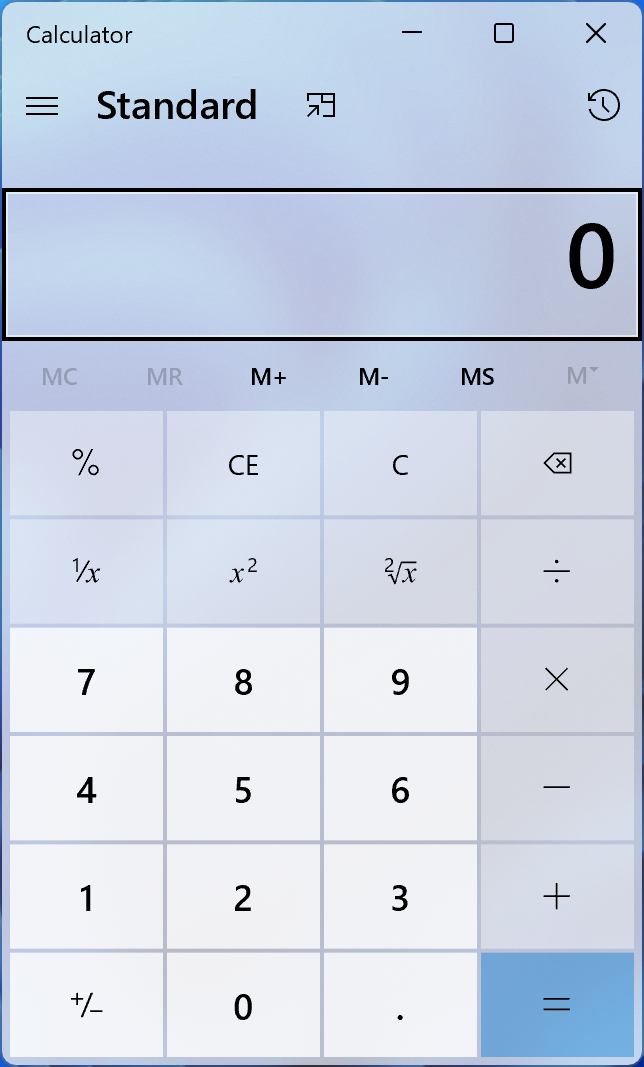The width and height of the screenshot is (644, 1067).
Task: Enter the digit 7
Action: 86,681
